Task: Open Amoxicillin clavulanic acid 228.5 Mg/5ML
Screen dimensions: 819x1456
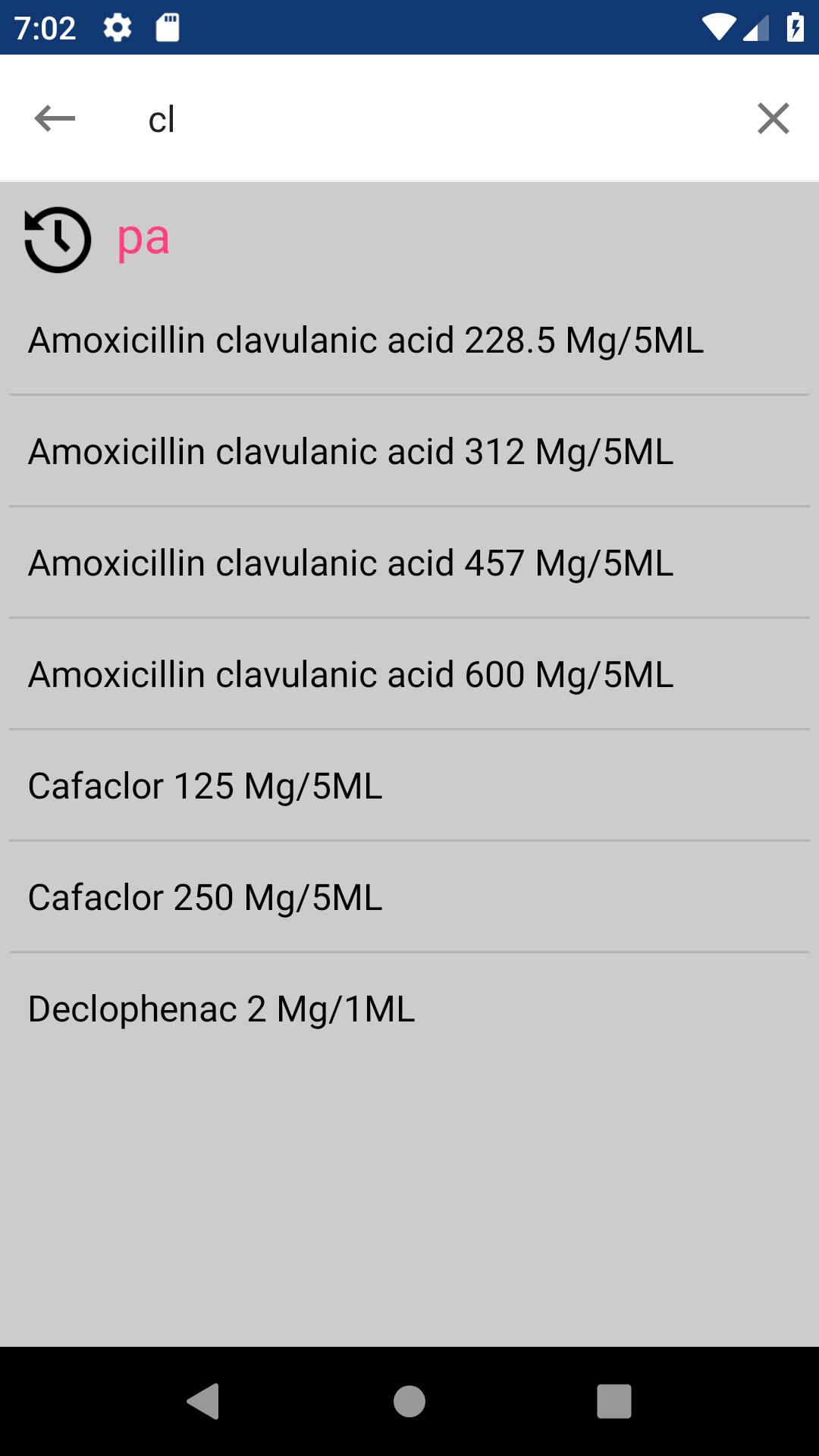Action: point(409,340)
